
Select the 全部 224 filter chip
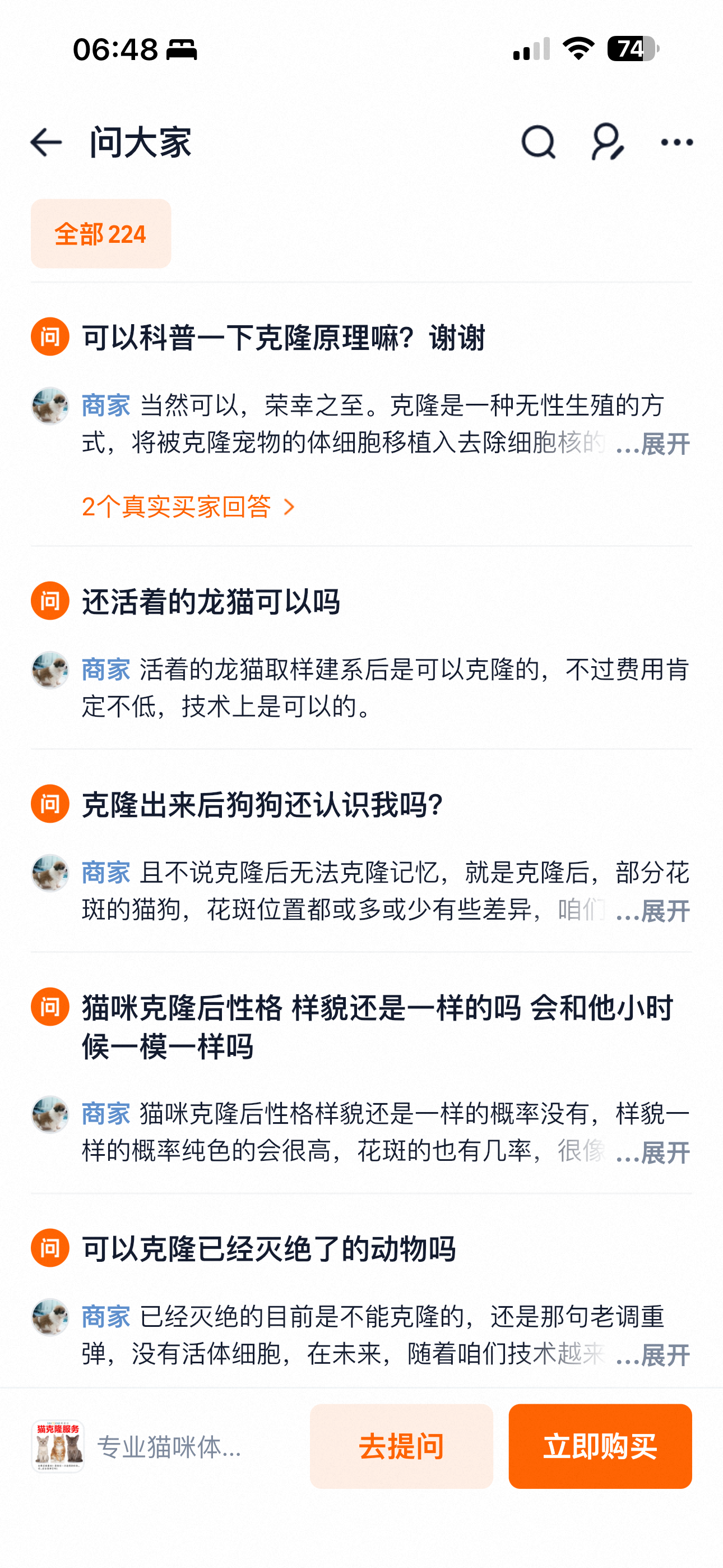tap(101, 234)
